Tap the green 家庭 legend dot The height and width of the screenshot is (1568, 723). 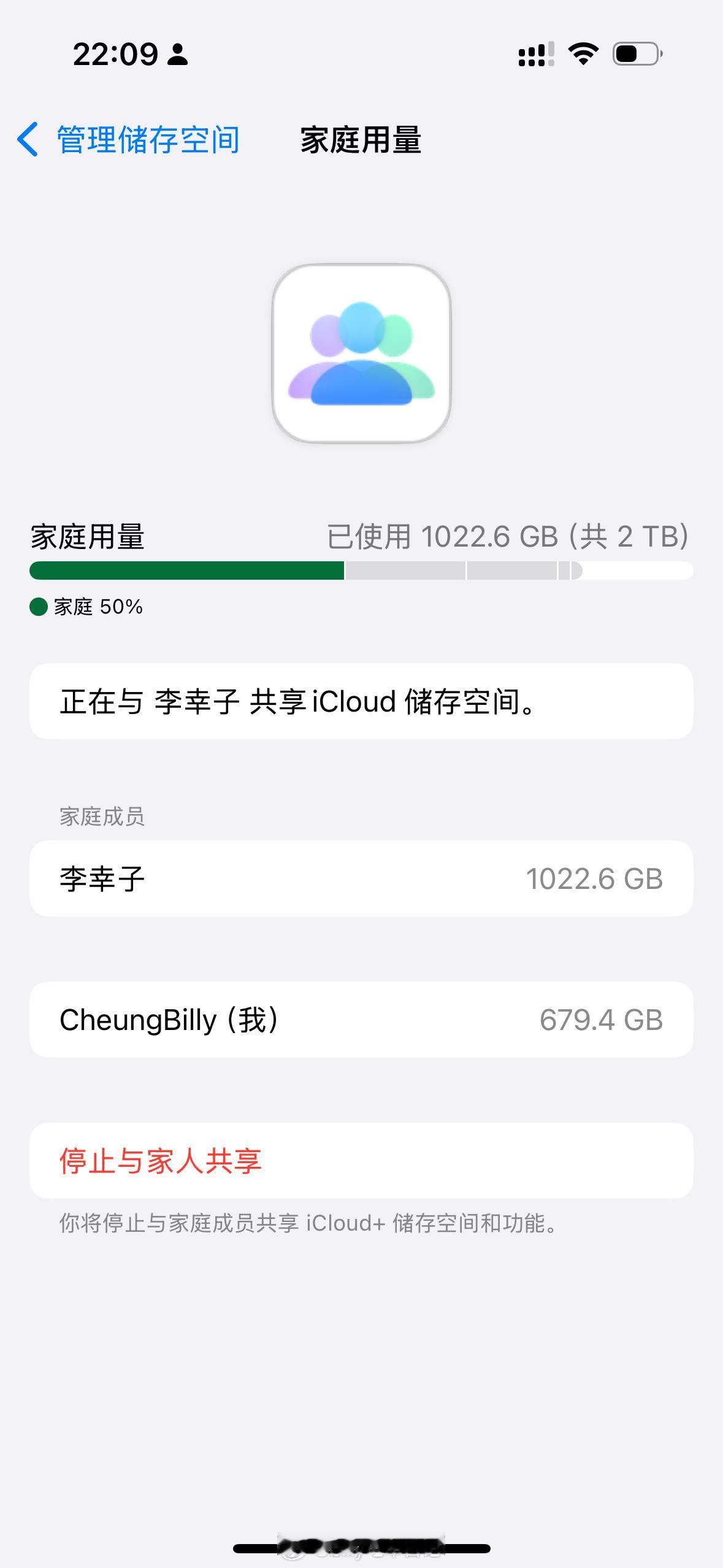coord(39,607)
